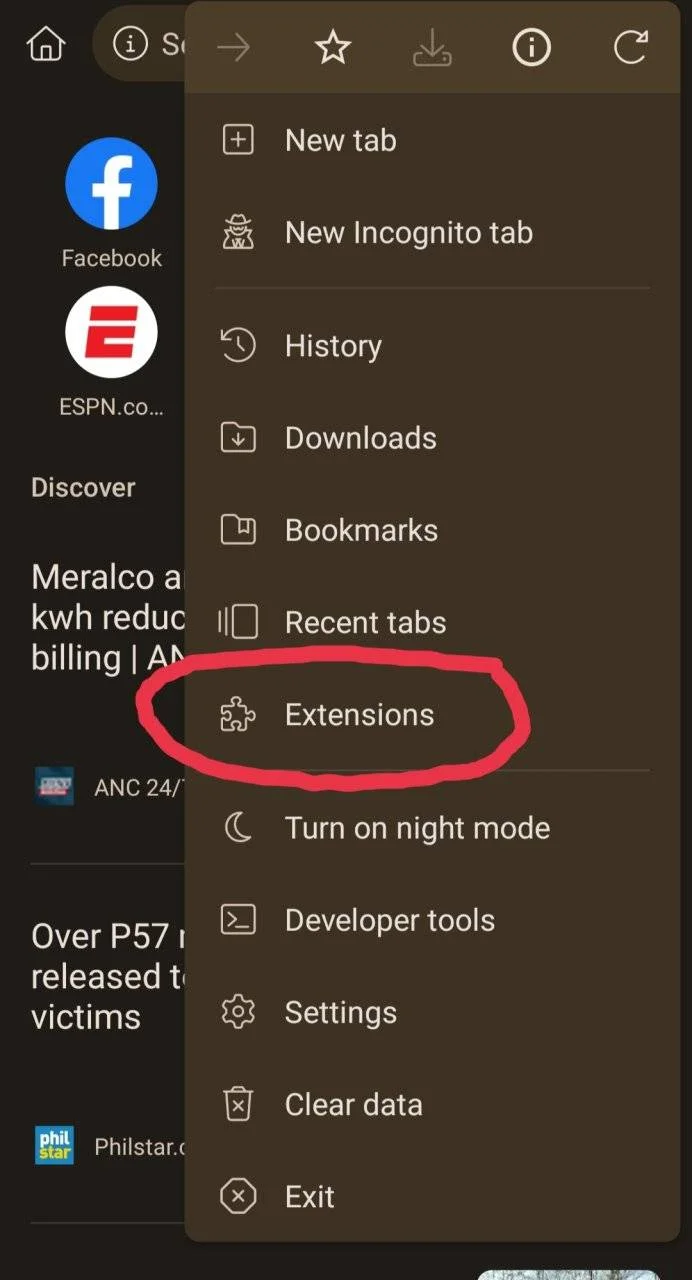This screenshot has height=1280, width=692.
Task: Bookmark this page with the star icon
Action: click(x=332, y=47)
